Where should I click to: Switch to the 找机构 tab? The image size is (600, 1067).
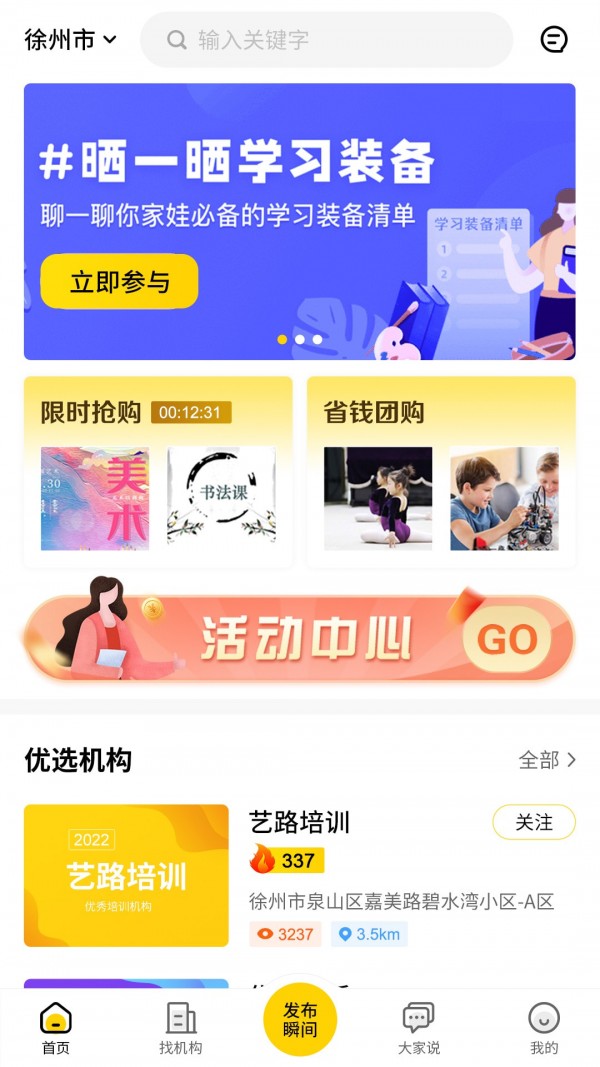click(x=181, y=1028)
